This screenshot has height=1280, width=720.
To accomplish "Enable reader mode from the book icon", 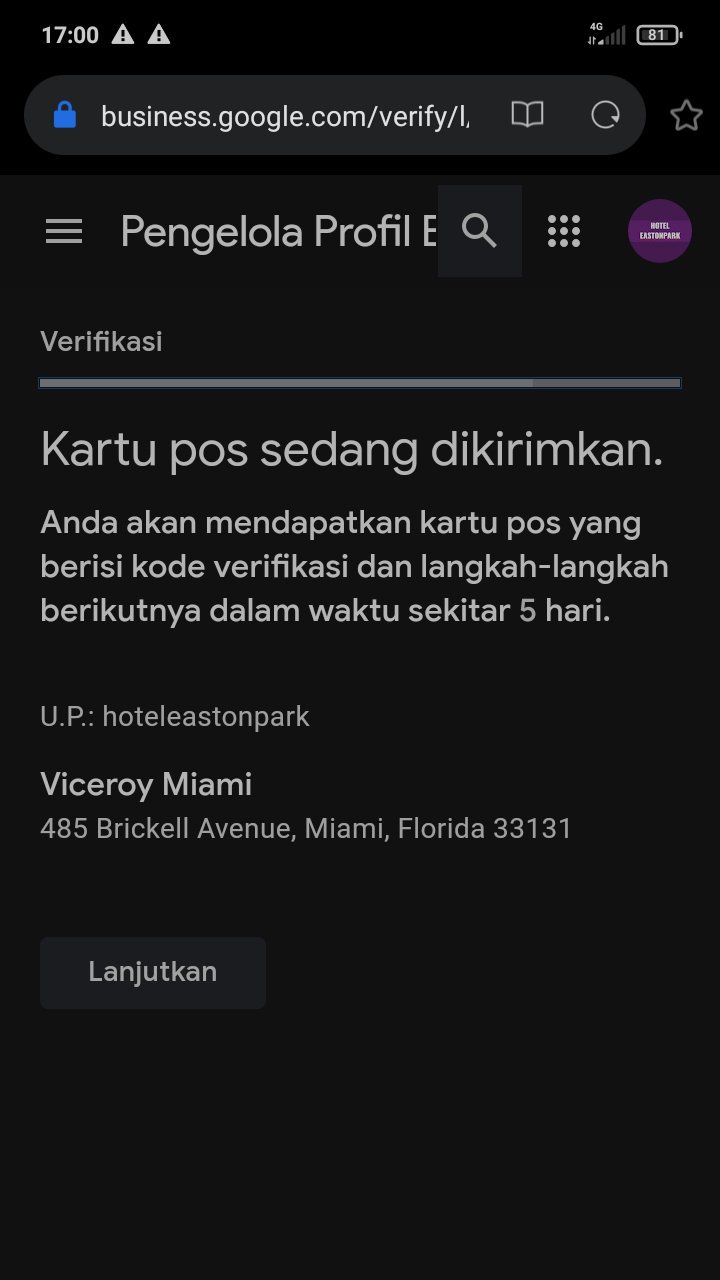I will 527,115.
